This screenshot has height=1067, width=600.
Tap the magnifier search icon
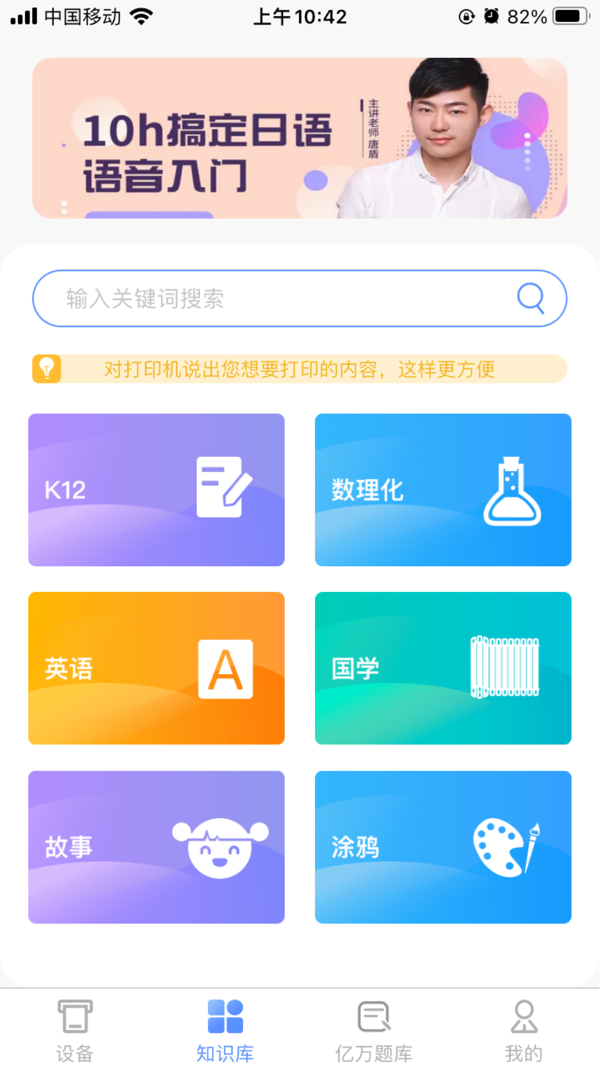[530, 298]
